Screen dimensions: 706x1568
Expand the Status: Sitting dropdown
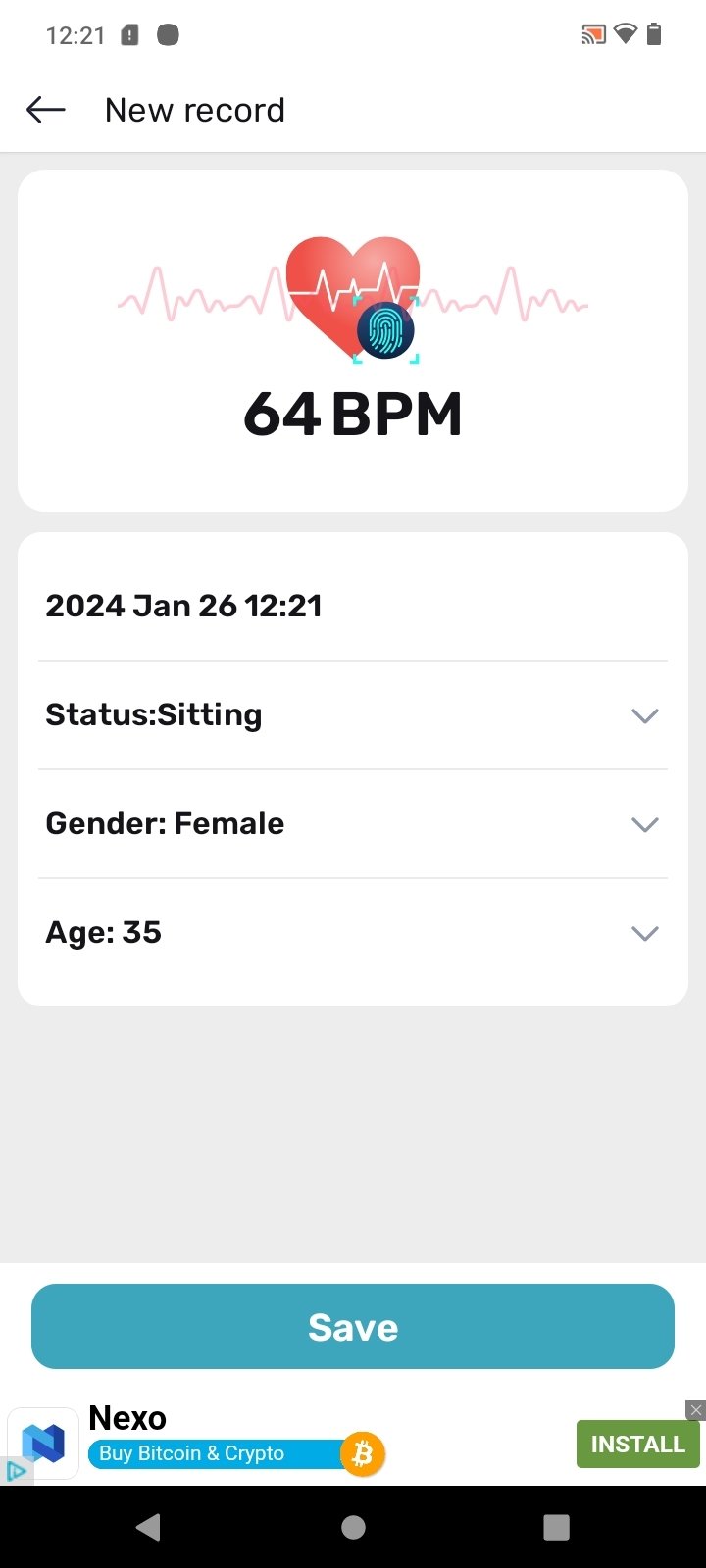[x=353, y=715]
